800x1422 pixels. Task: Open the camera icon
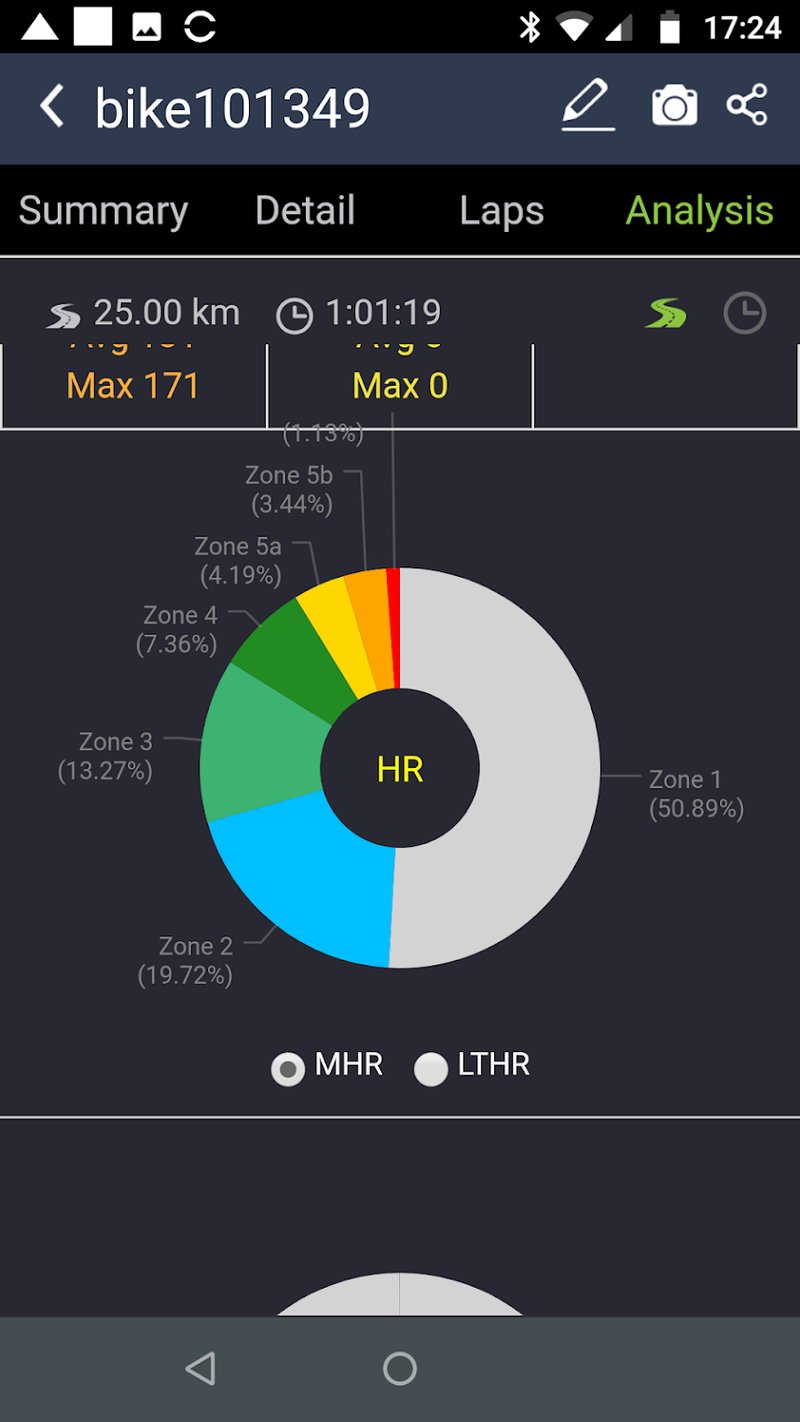pos(674,106)
